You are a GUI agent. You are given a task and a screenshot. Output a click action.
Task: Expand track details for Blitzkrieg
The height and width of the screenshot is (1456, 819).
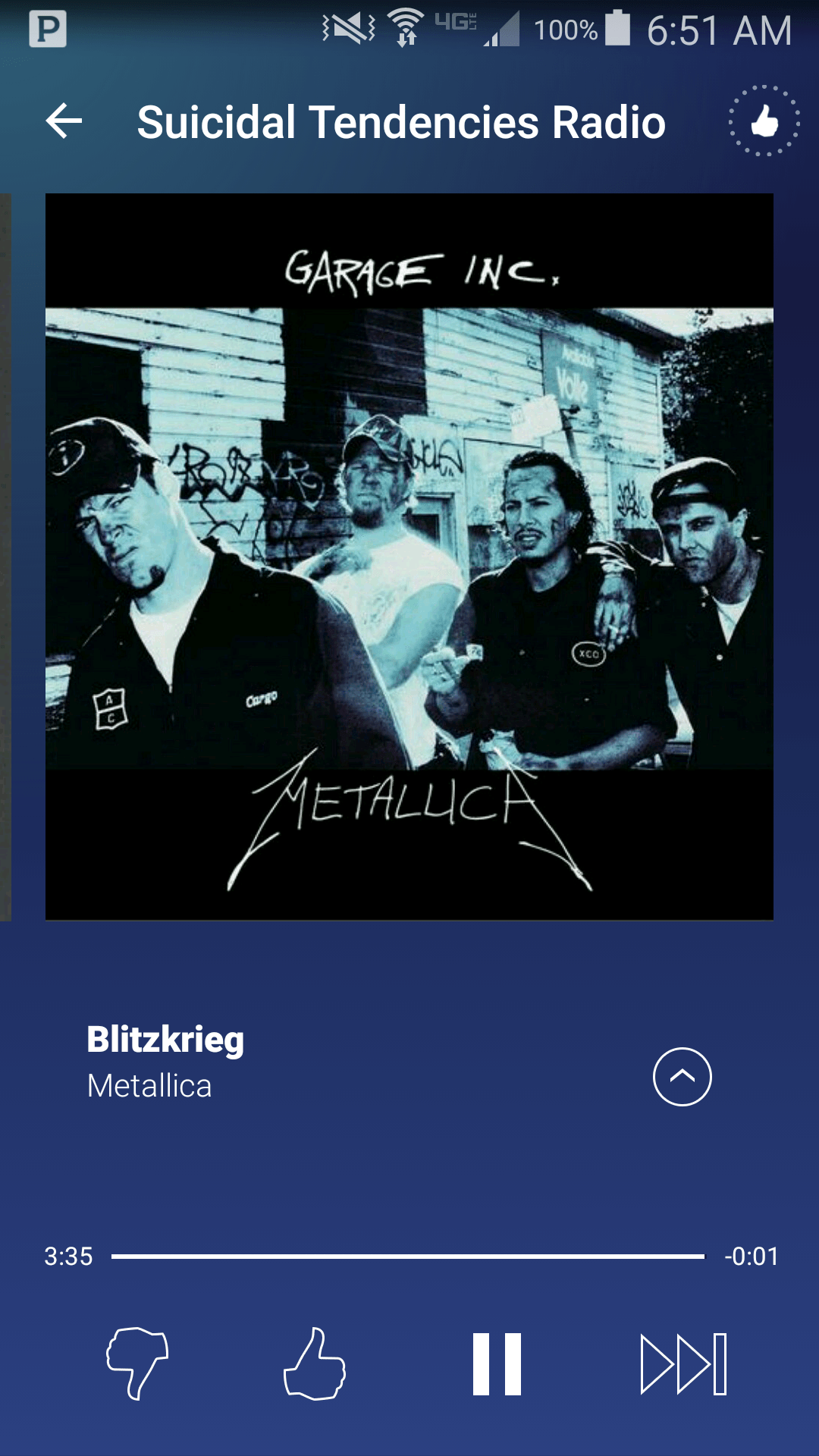pos(682,1077)
